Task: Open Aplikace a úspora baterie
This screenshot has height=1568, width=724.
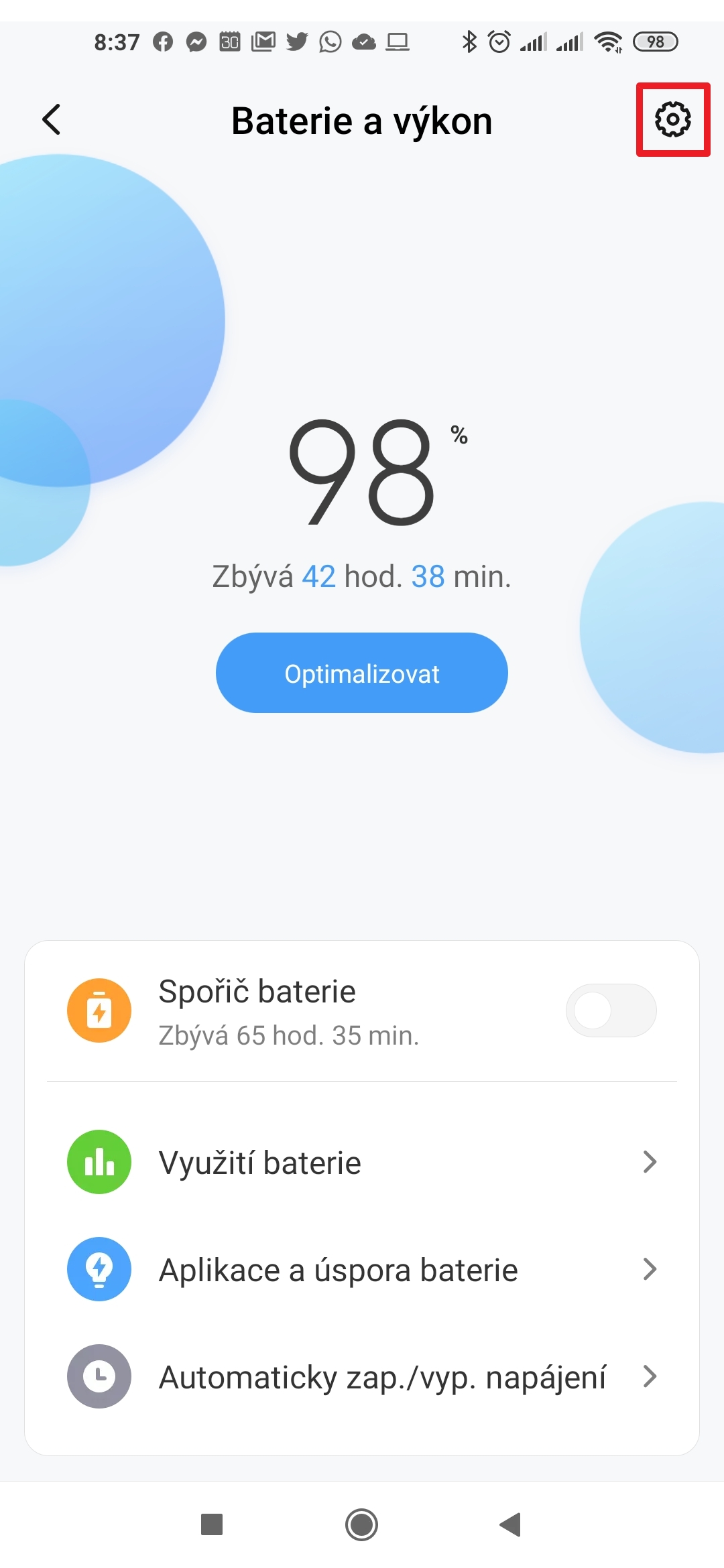Action: 362,1270
